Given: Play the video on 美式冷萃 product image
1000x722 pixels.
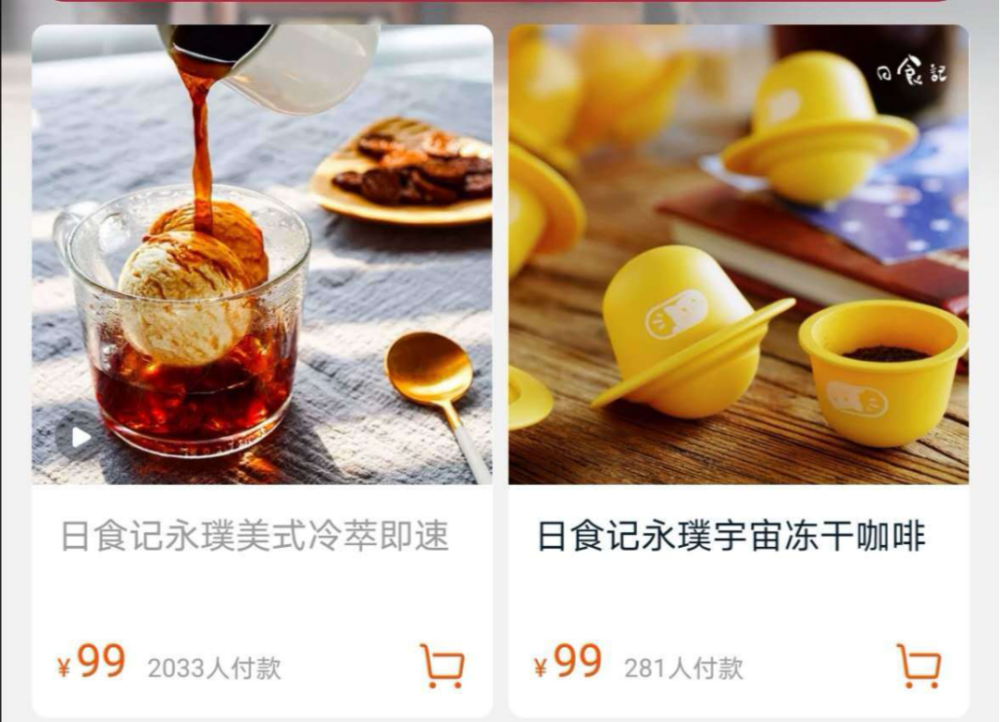Looking at the screenshot, I should click(80, 438).
